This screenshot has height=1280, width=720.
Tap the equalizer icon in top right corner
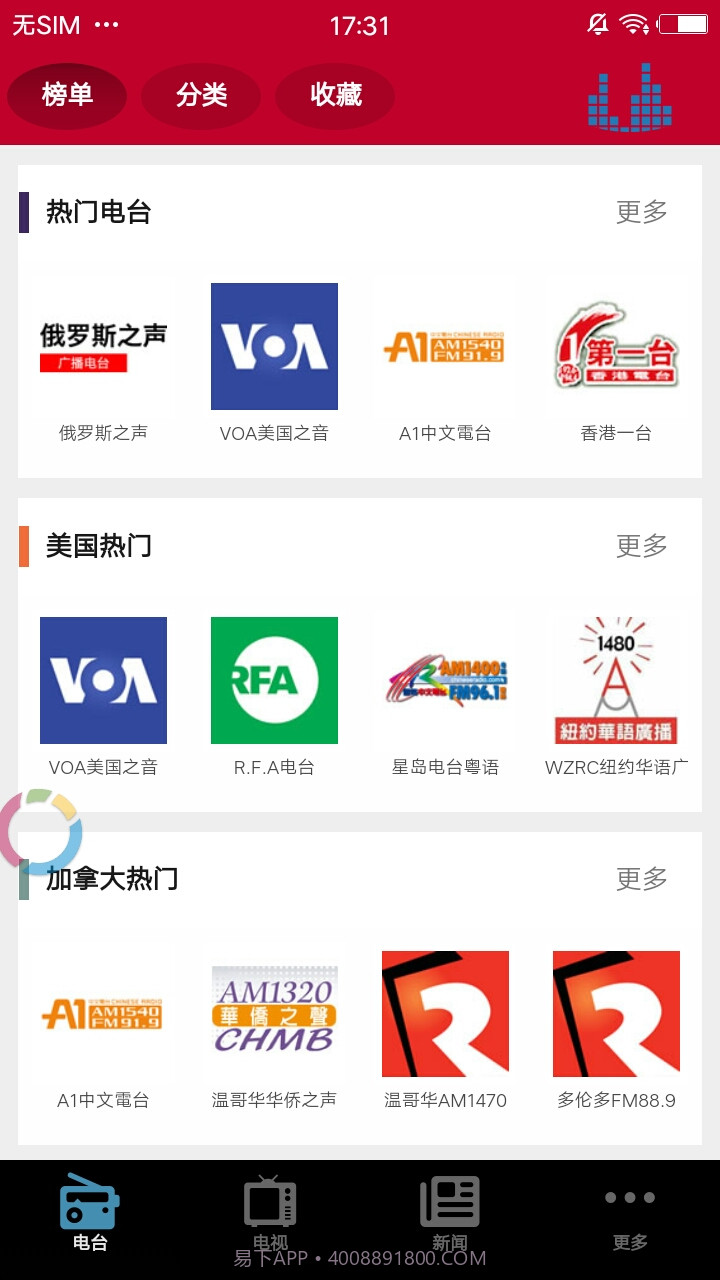pos(630,98)
